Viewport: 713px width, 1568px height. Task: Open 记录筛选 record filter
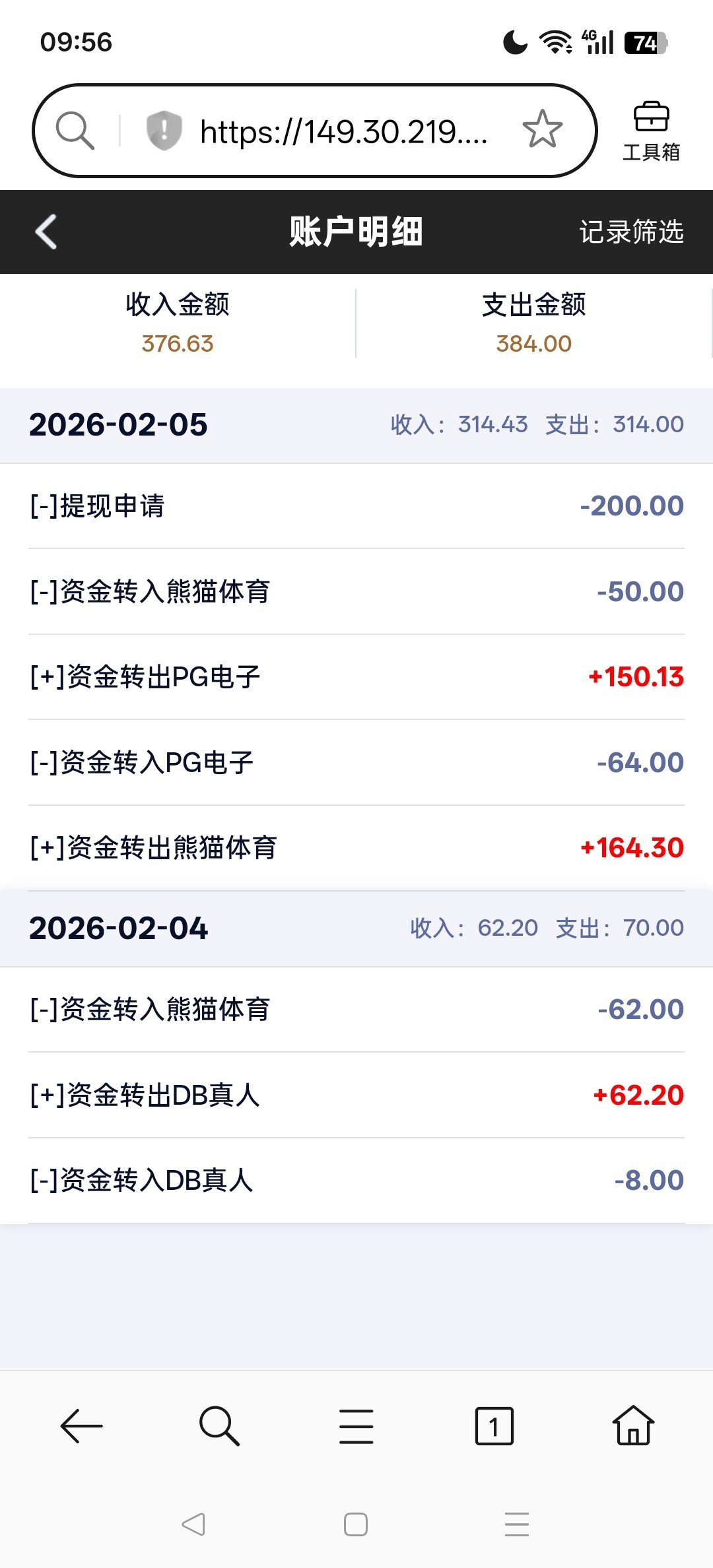click(x=631, y=232)
